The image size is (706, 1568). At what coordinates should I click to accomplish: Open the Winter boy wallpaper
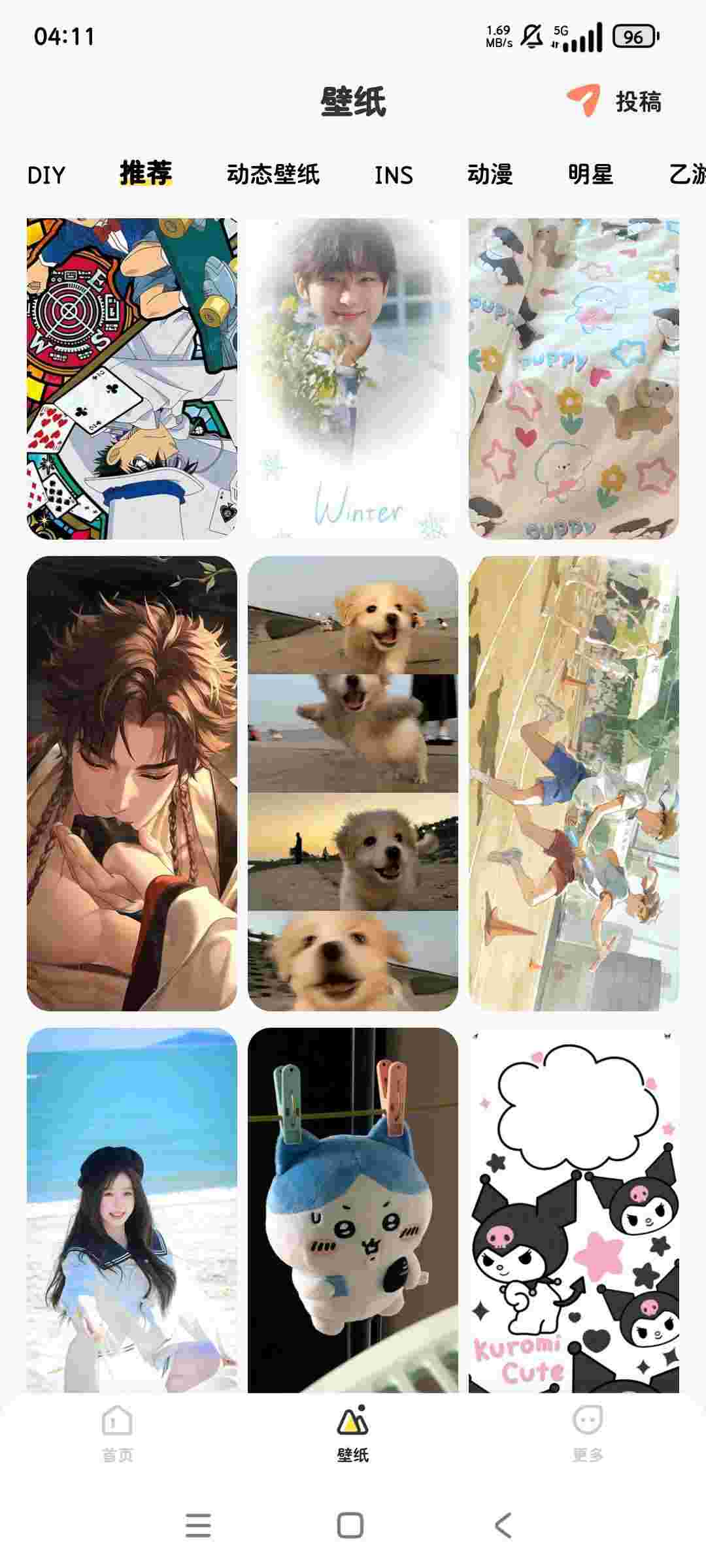click(x=352, y=379)
